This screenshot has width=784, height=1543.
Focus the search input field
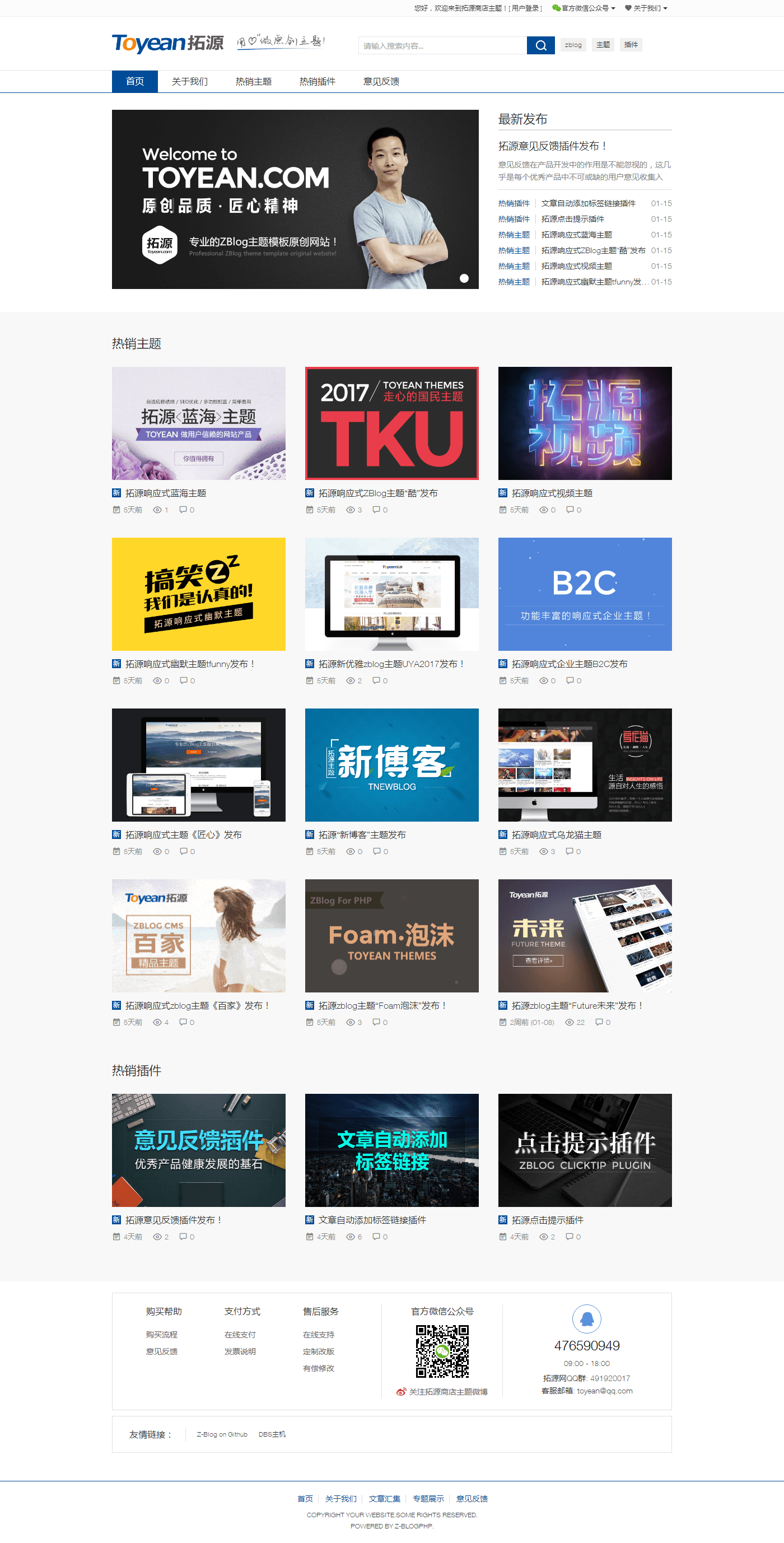[x=442, y=45]
